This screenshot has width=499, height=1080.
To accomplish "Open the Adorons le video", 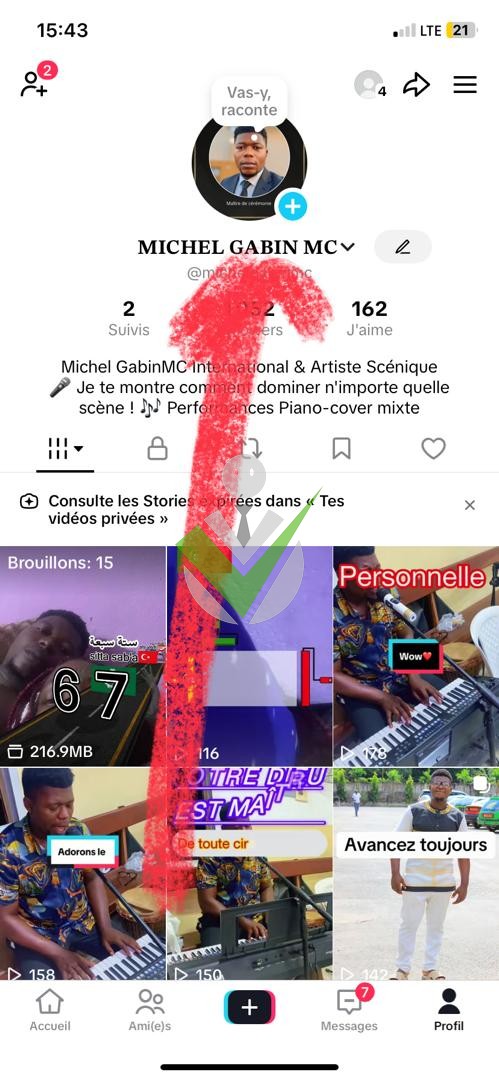I will point(83,874).
